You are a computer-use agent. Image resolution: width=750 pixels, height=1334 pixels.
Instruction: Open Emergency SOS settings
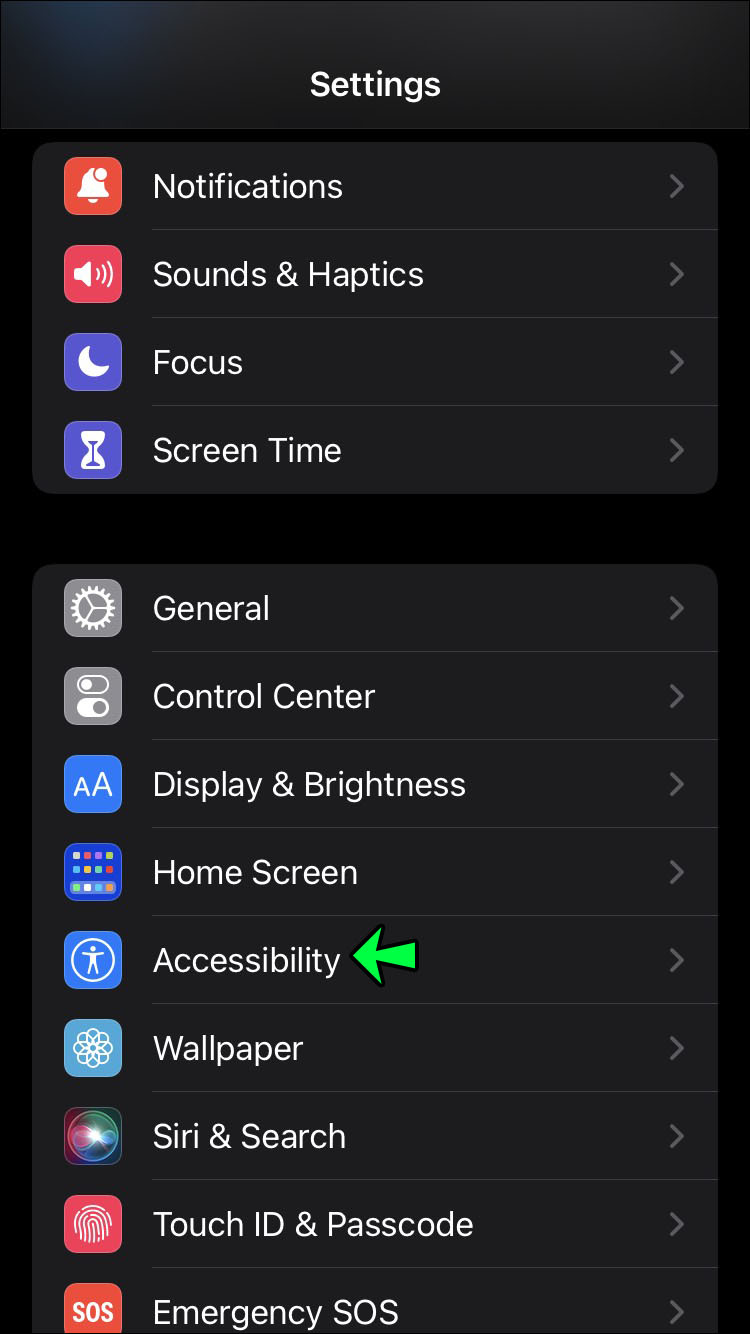[x=375, y=1308]
